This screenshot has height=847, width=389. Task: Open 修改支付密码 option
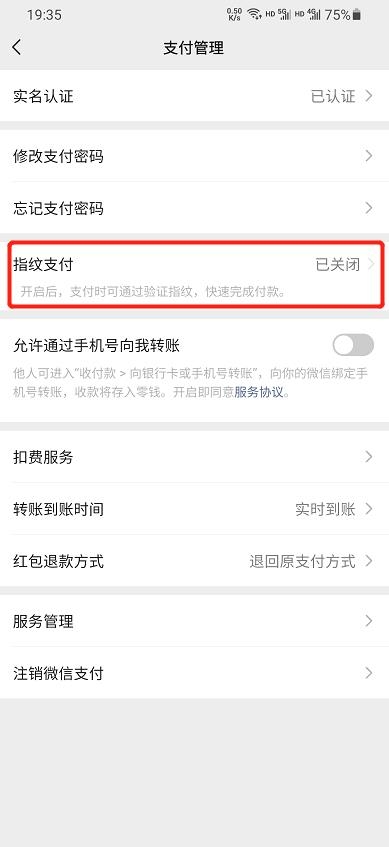(194, 156)
